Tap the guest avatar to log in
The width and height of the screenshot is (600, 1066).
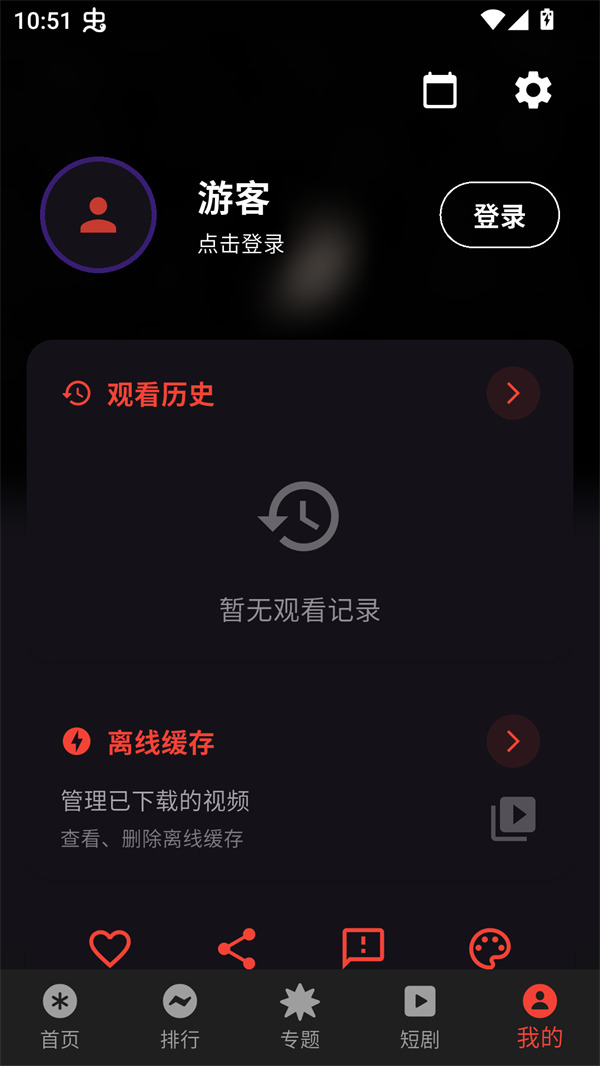[98, 215]
